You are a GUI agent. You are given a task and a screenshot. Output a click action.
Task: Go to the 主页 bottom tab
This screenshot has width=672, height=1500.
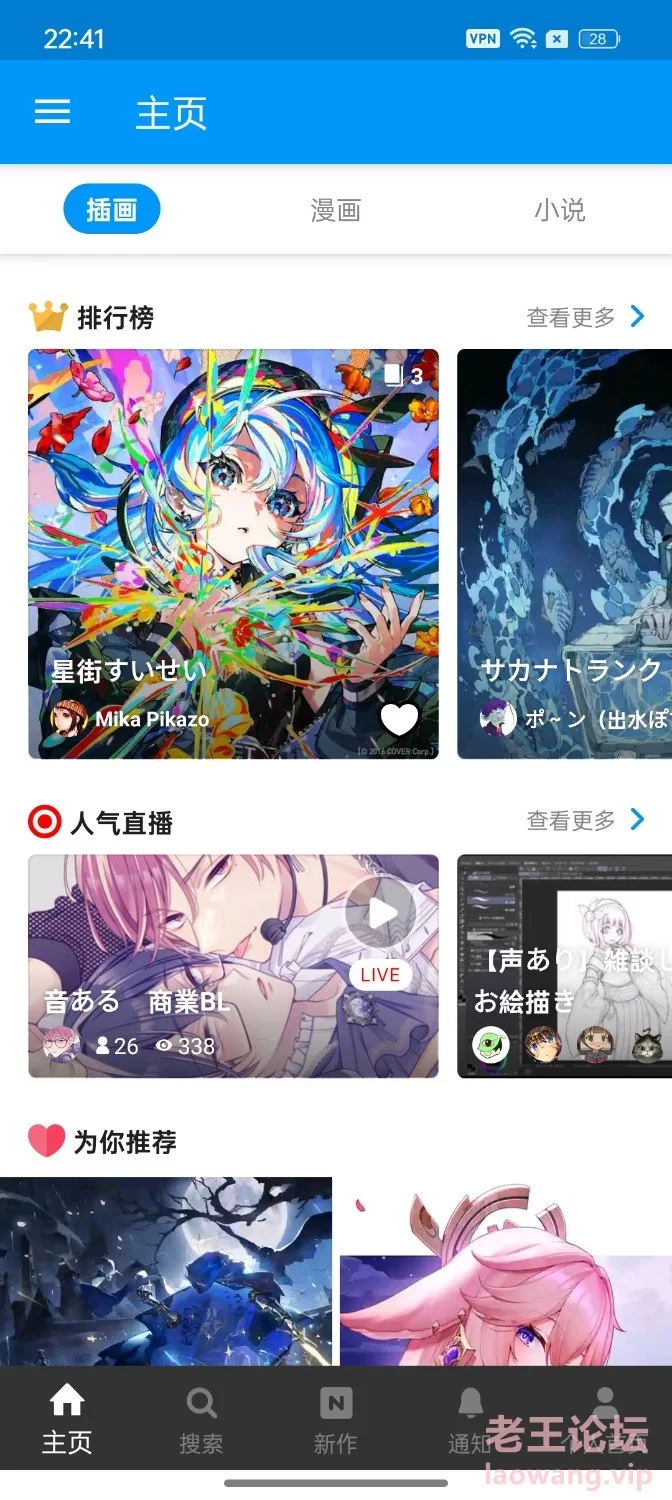[x=67, y=1420]
